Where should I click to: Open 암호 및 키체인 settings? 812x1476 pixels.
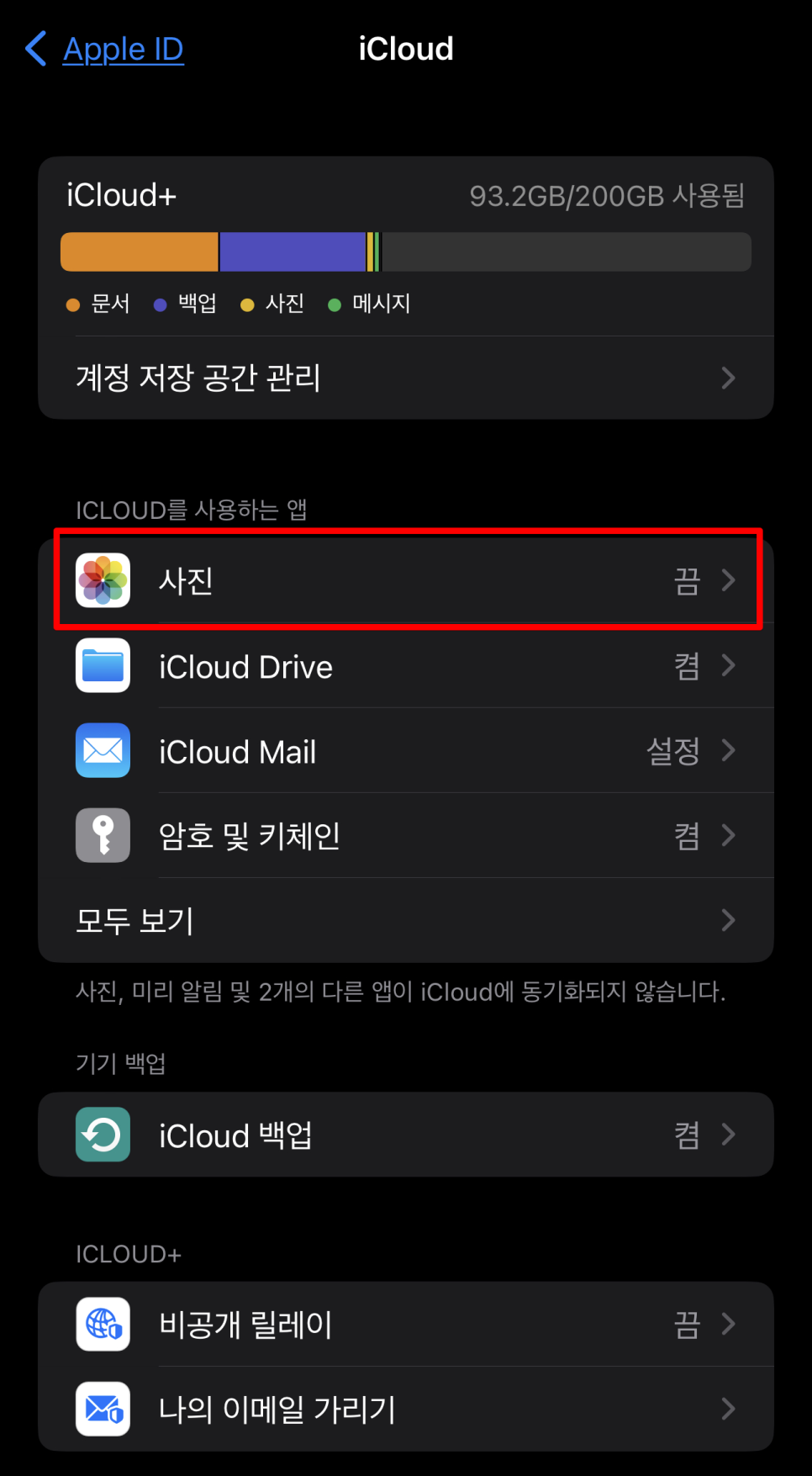(x=405, y=836)
